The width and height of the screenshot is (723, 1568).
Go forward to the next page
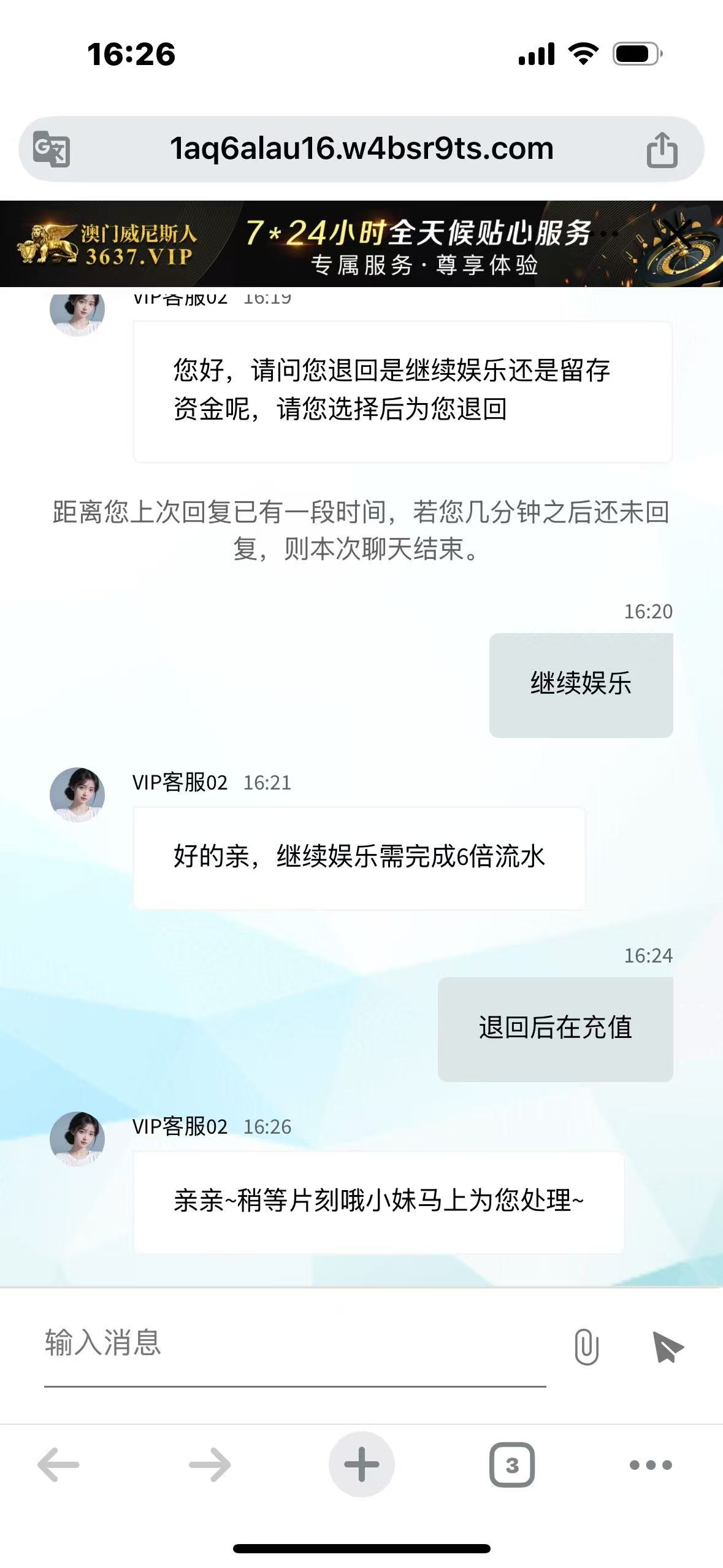(210, 1464)
